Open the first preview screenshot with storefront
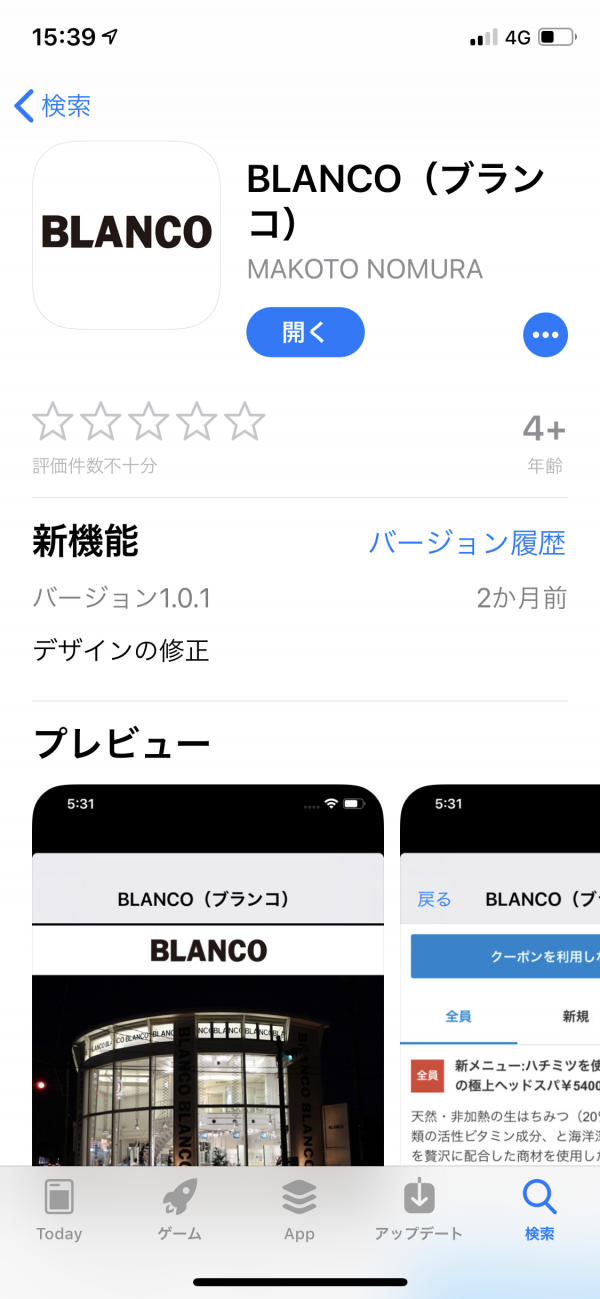This screenshot has width=600, height=1299. [208, 975]
